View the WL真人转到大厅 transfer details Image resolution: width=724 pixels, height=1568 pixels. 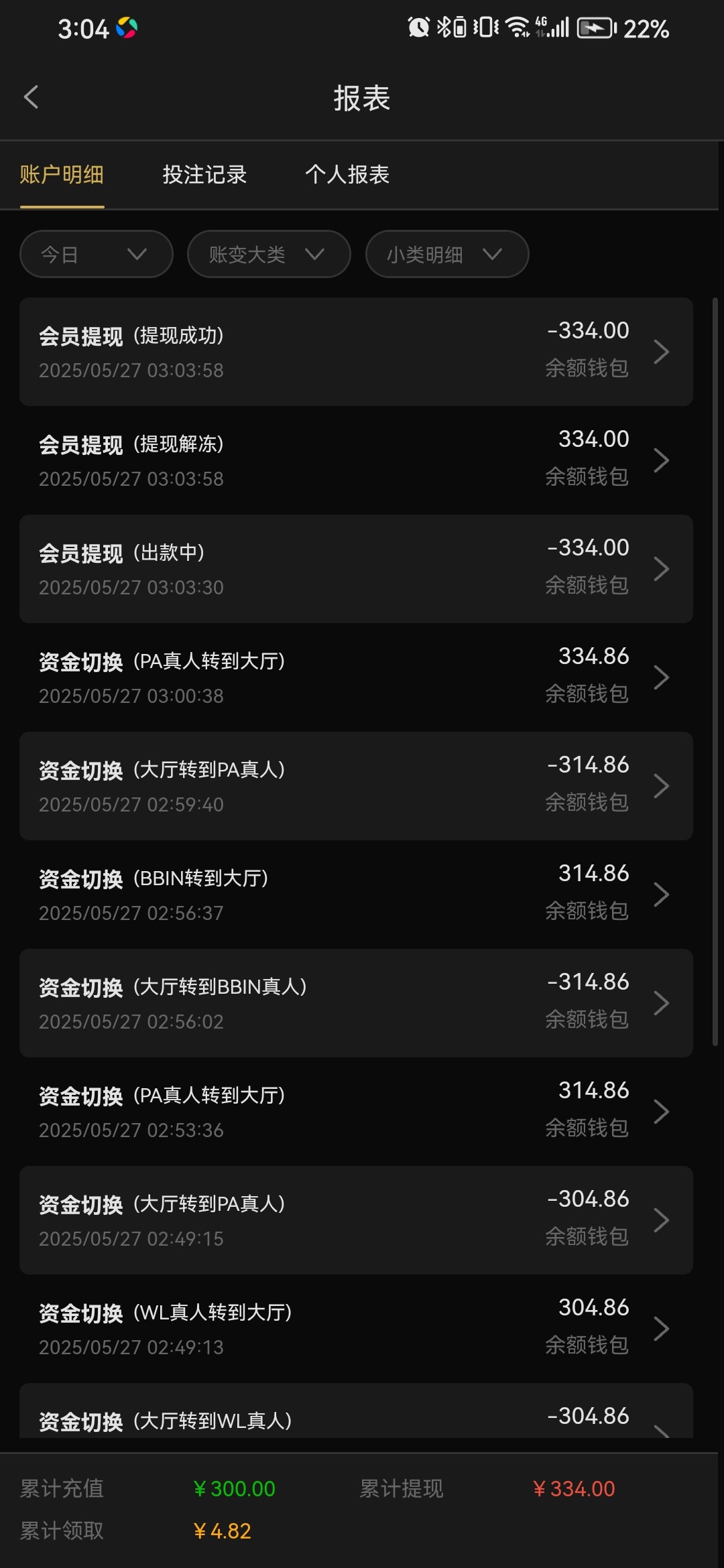356,1329
